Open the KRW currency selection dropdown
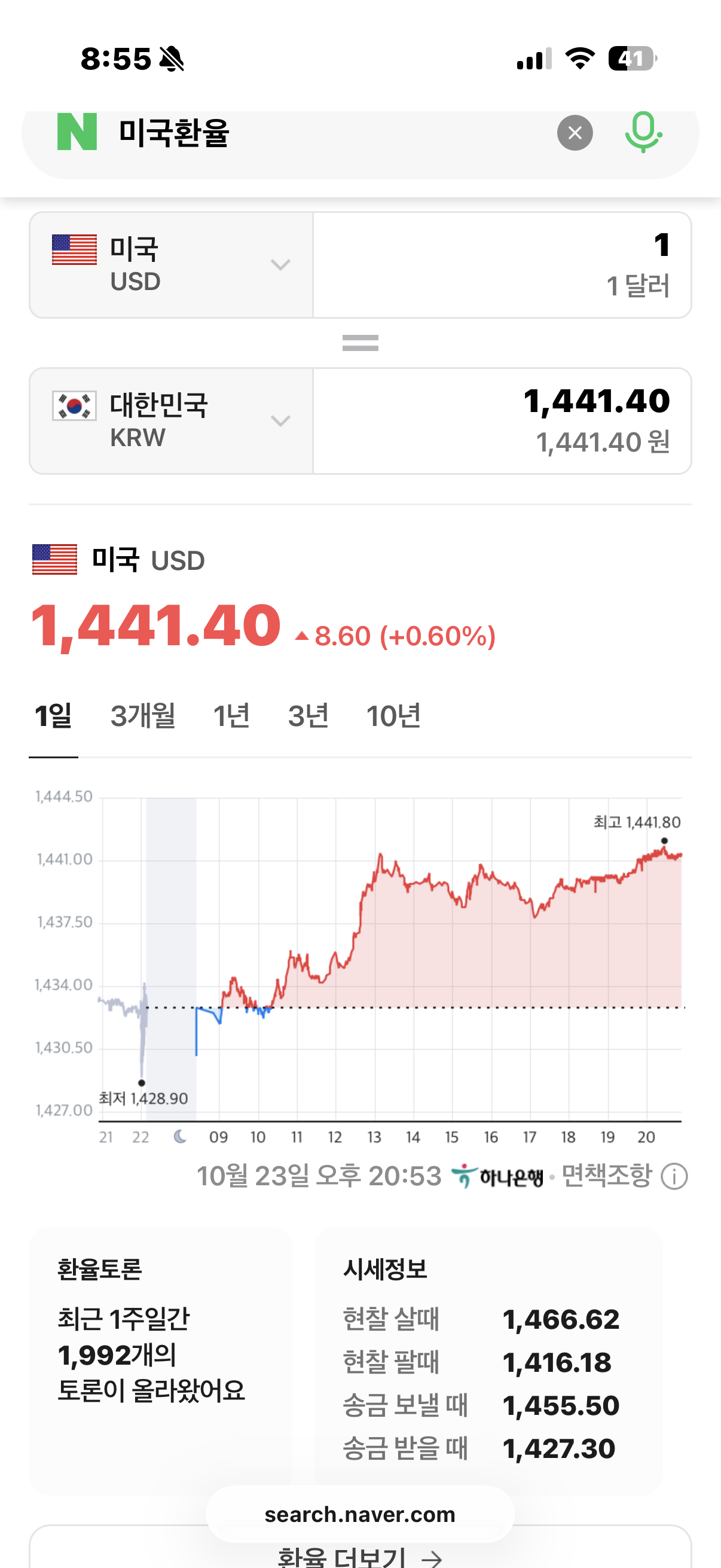 coord(280,420)
